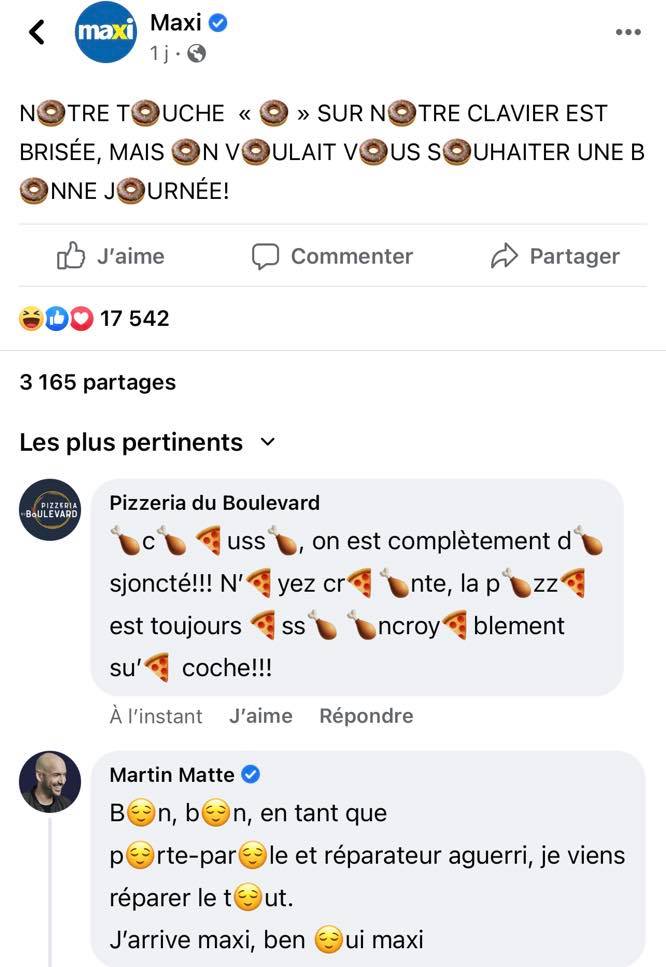Open Pizzeria du Boulevard's profile picture

[x=50, y=510]
